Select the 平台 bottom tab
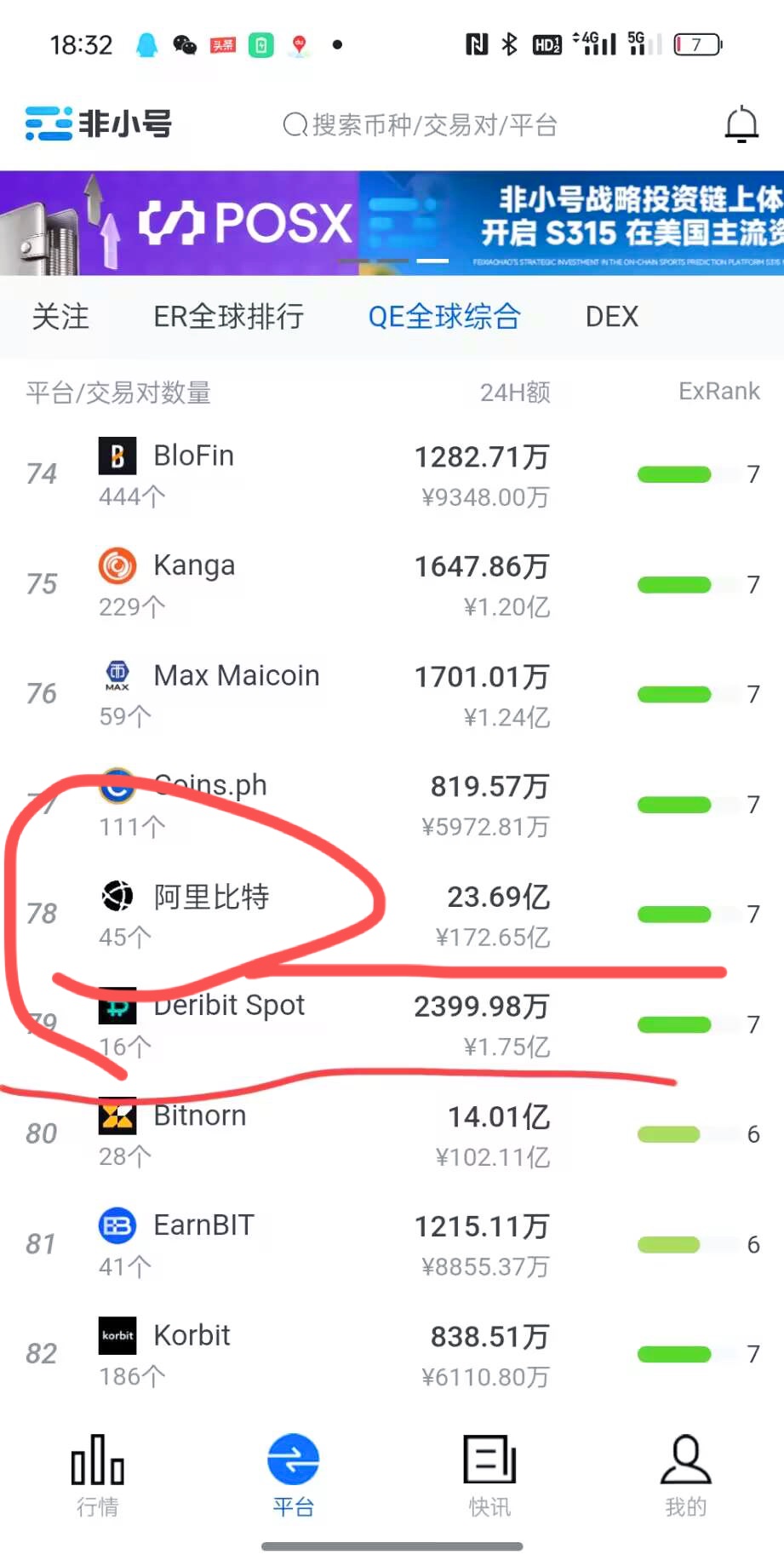784x1566 pixels. (x=294, y=1476)
